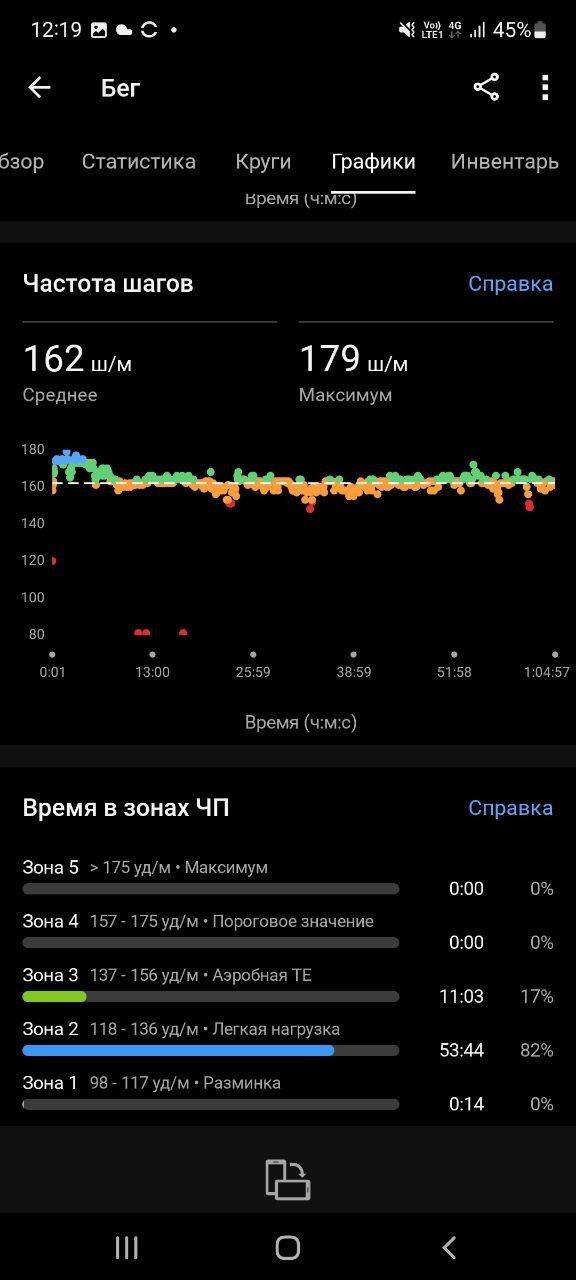576x1280 pixels.
Task: Go back from the Бег activity screen
Action: [39, 88]
